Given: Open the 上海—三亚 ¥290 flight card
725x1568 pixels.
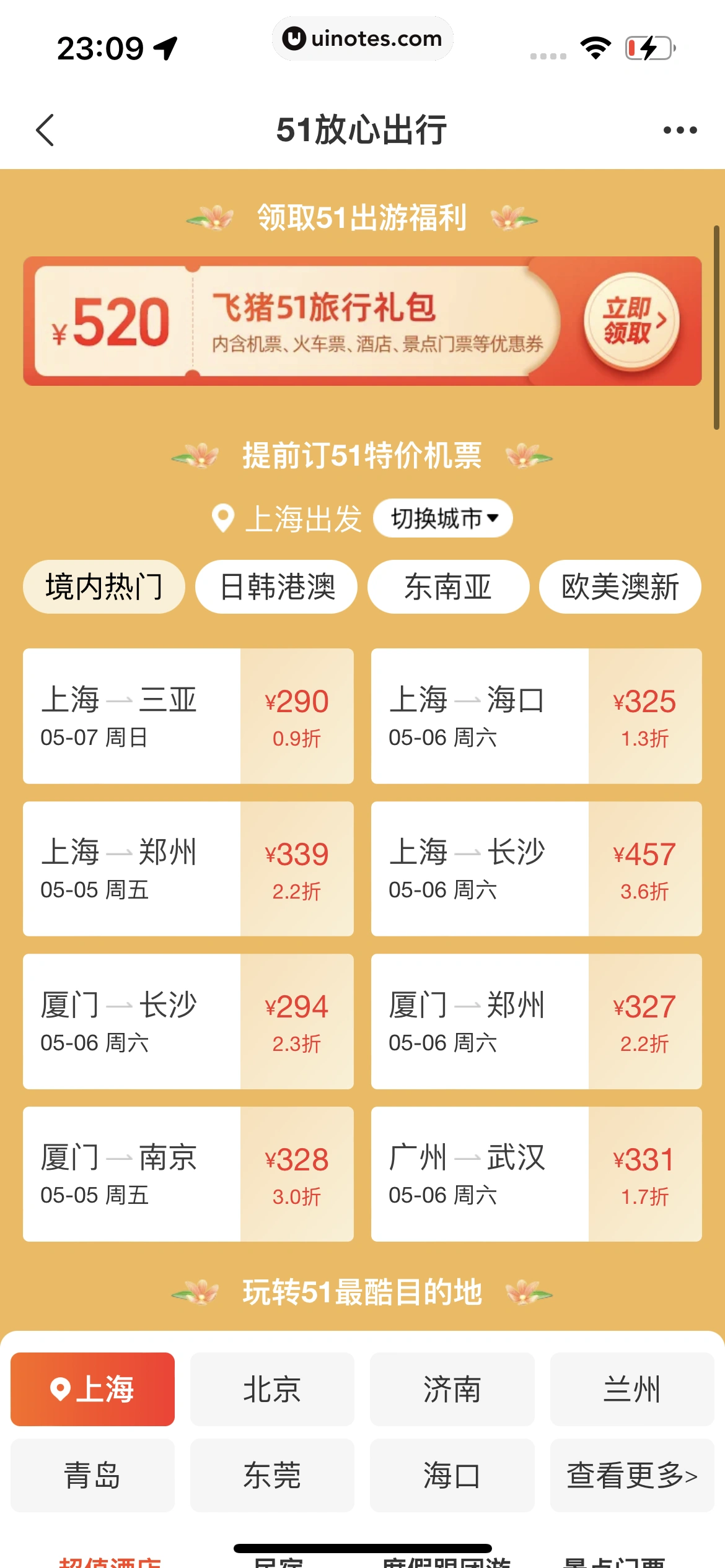Looking at the screenshot, I should tap(188, 716).
